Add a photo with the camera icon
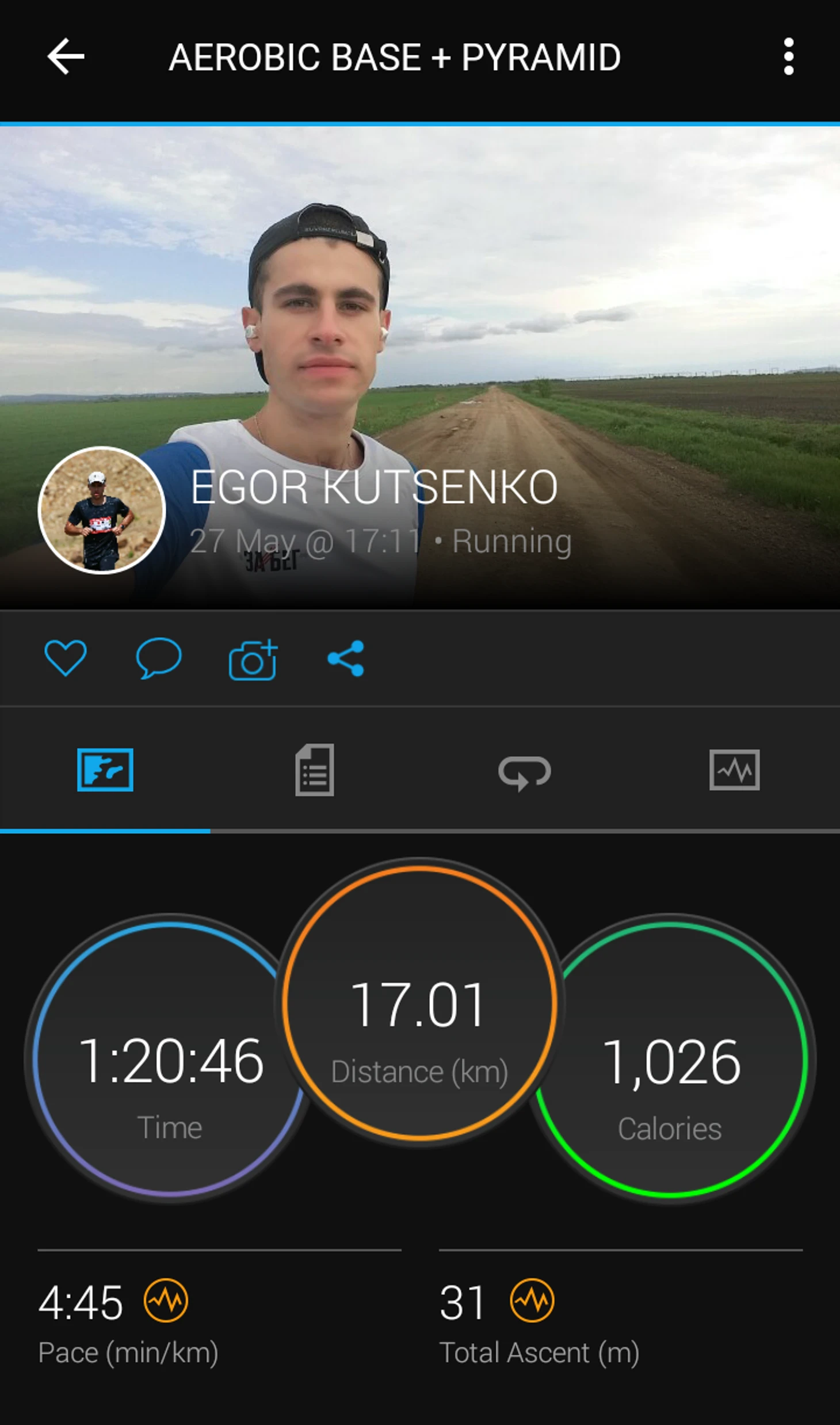 point(253,660)
